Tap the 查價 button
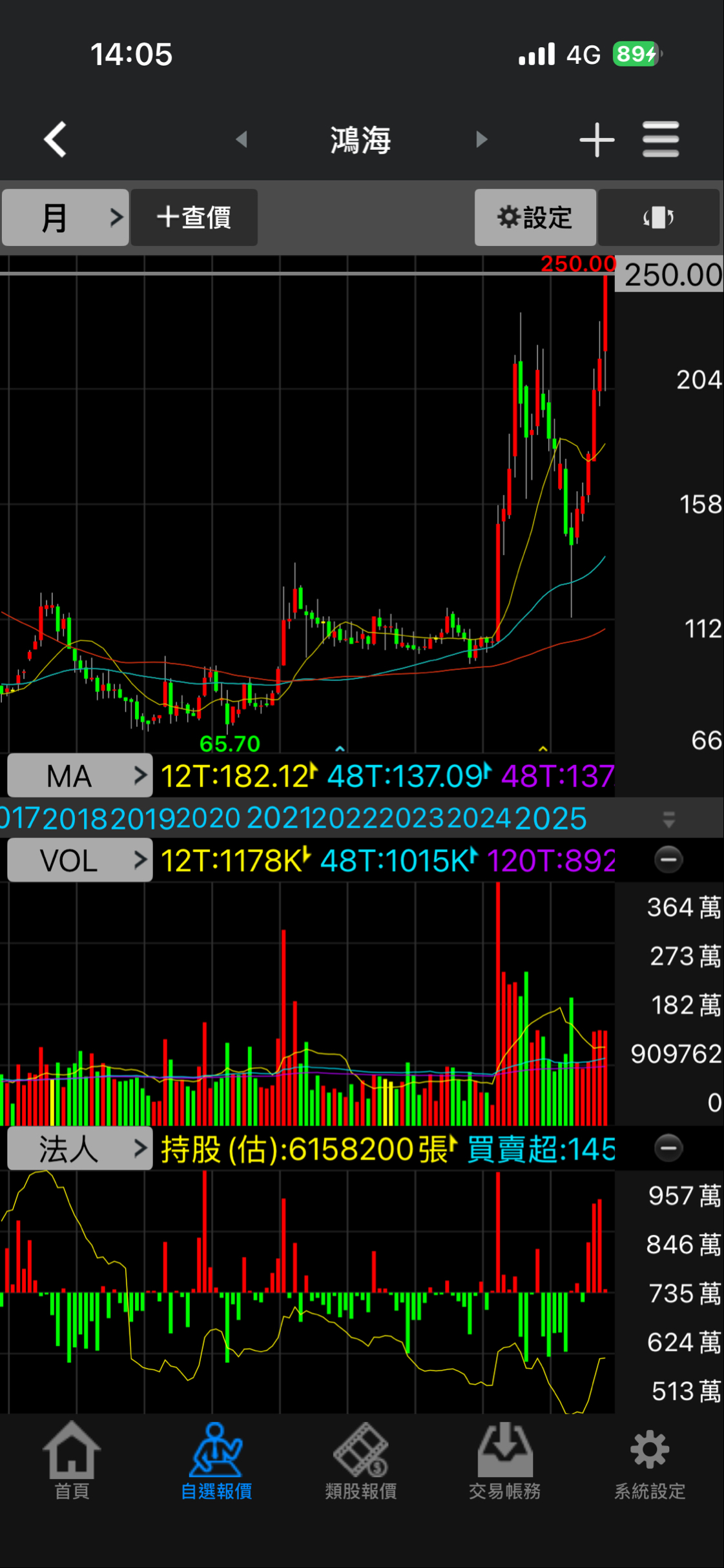Screen dimensions: 724x1568 (194, 218)
